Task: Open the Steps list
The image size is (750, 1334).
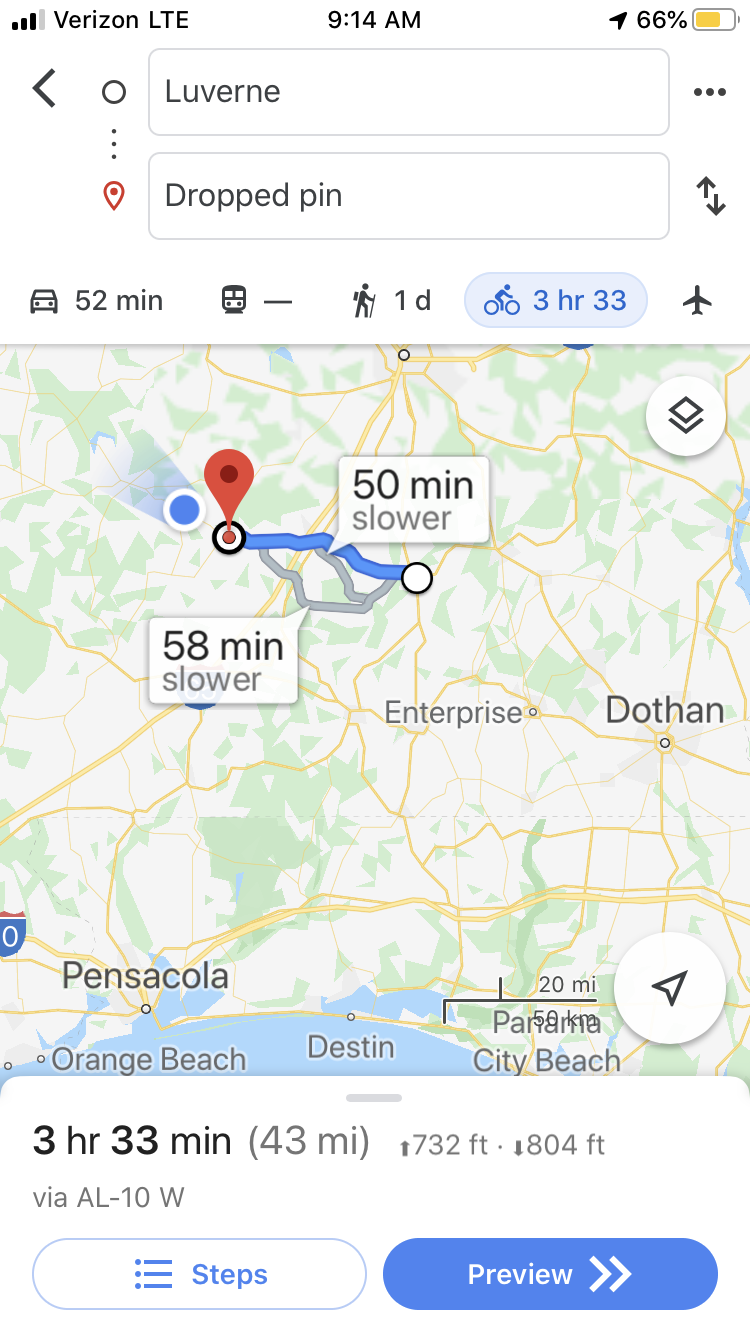Action: pos(200,1274)
